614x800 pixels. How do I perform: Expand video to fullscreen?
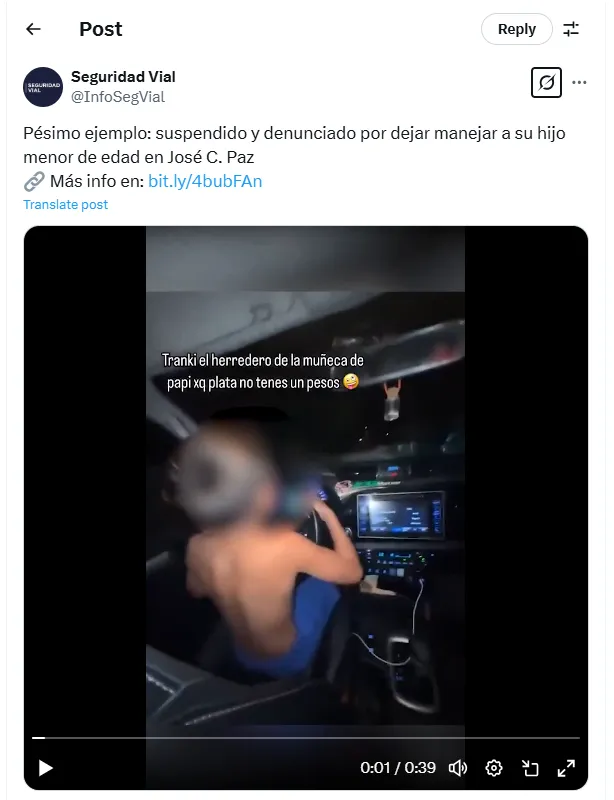(566, 768)
